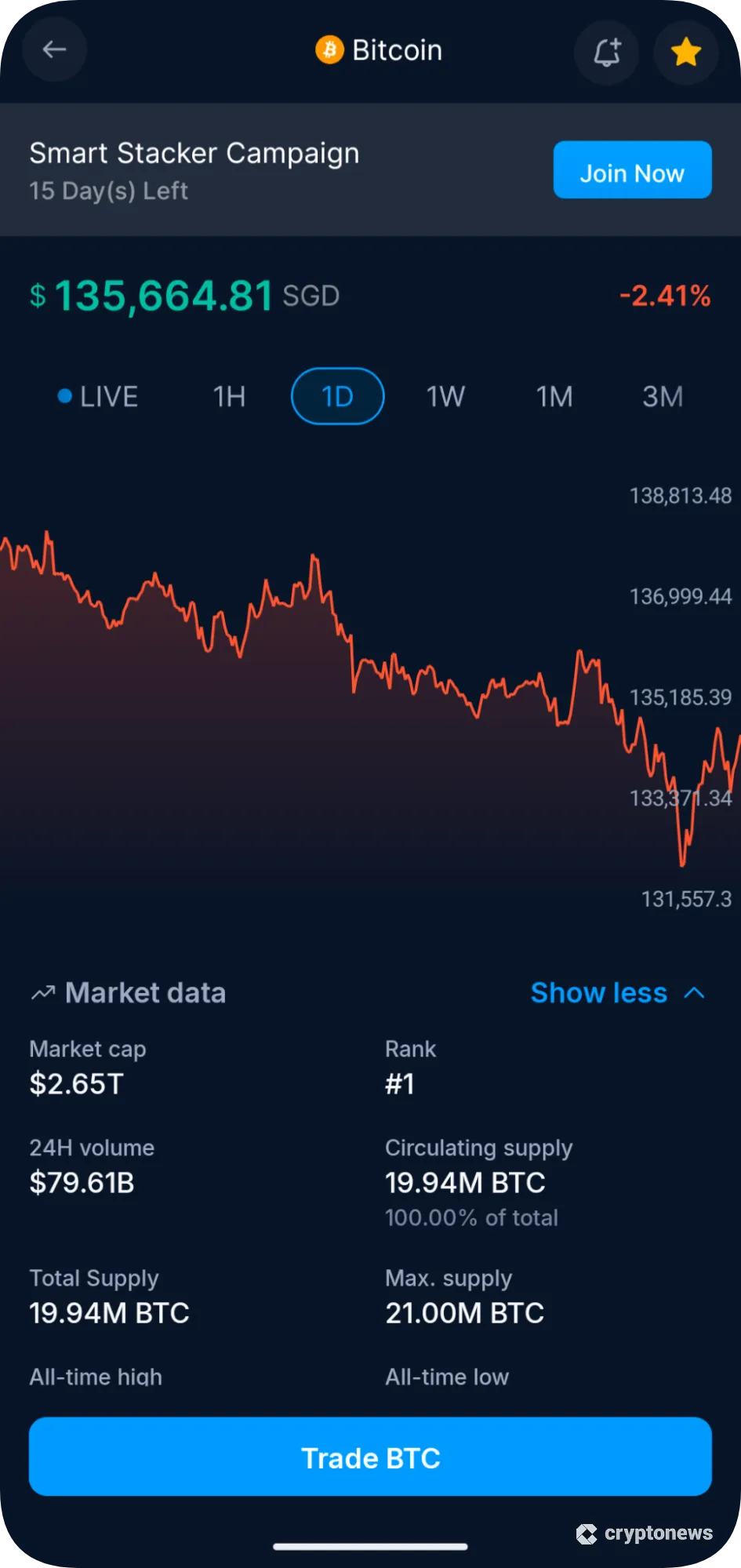Enable live price updates via LIVE option
The image size is (741, 1568).
click(x=98, y=396)
